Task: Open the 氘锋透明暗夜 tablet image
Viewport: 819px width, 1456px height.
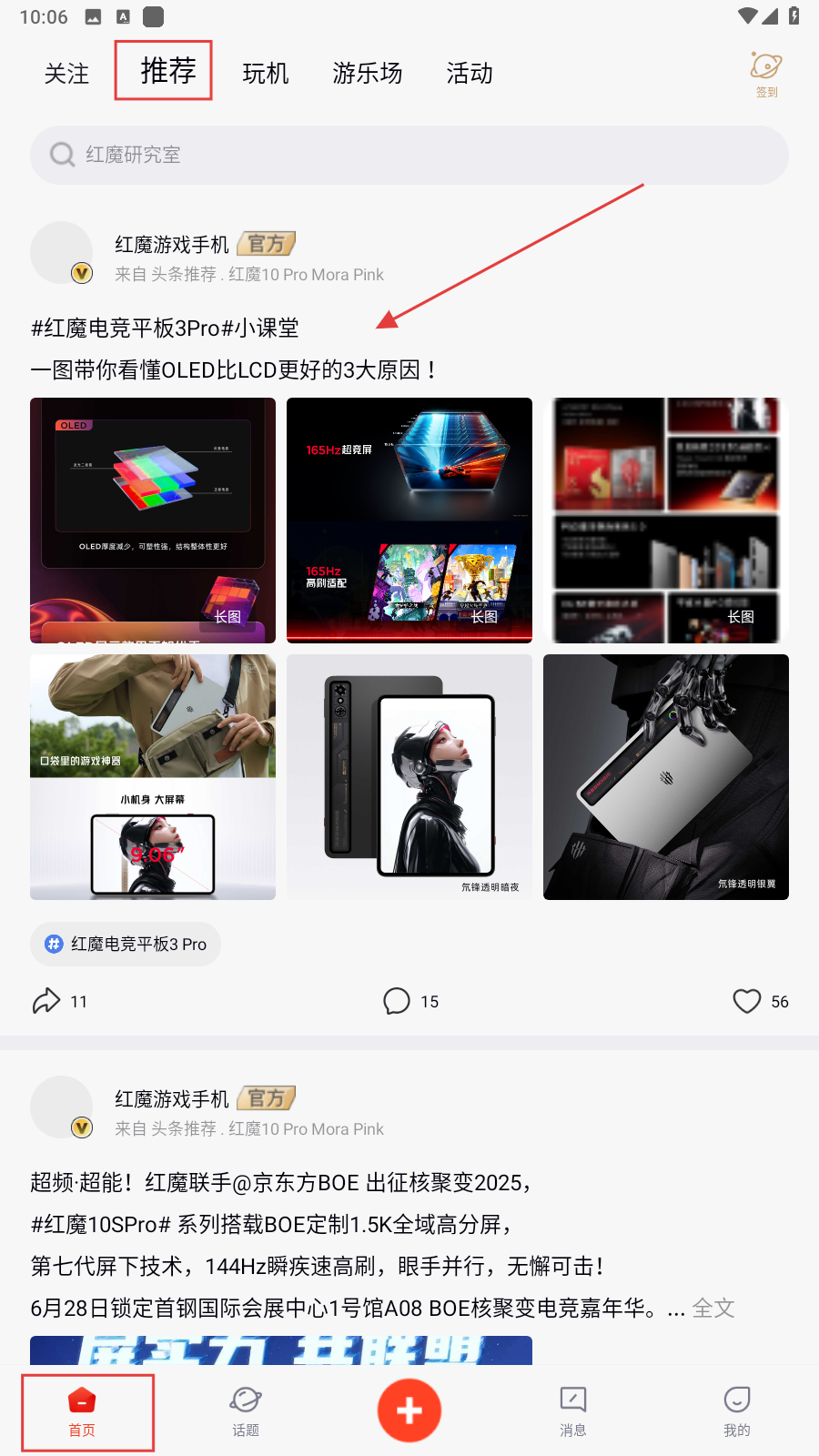Action: (x=409, y=776)
